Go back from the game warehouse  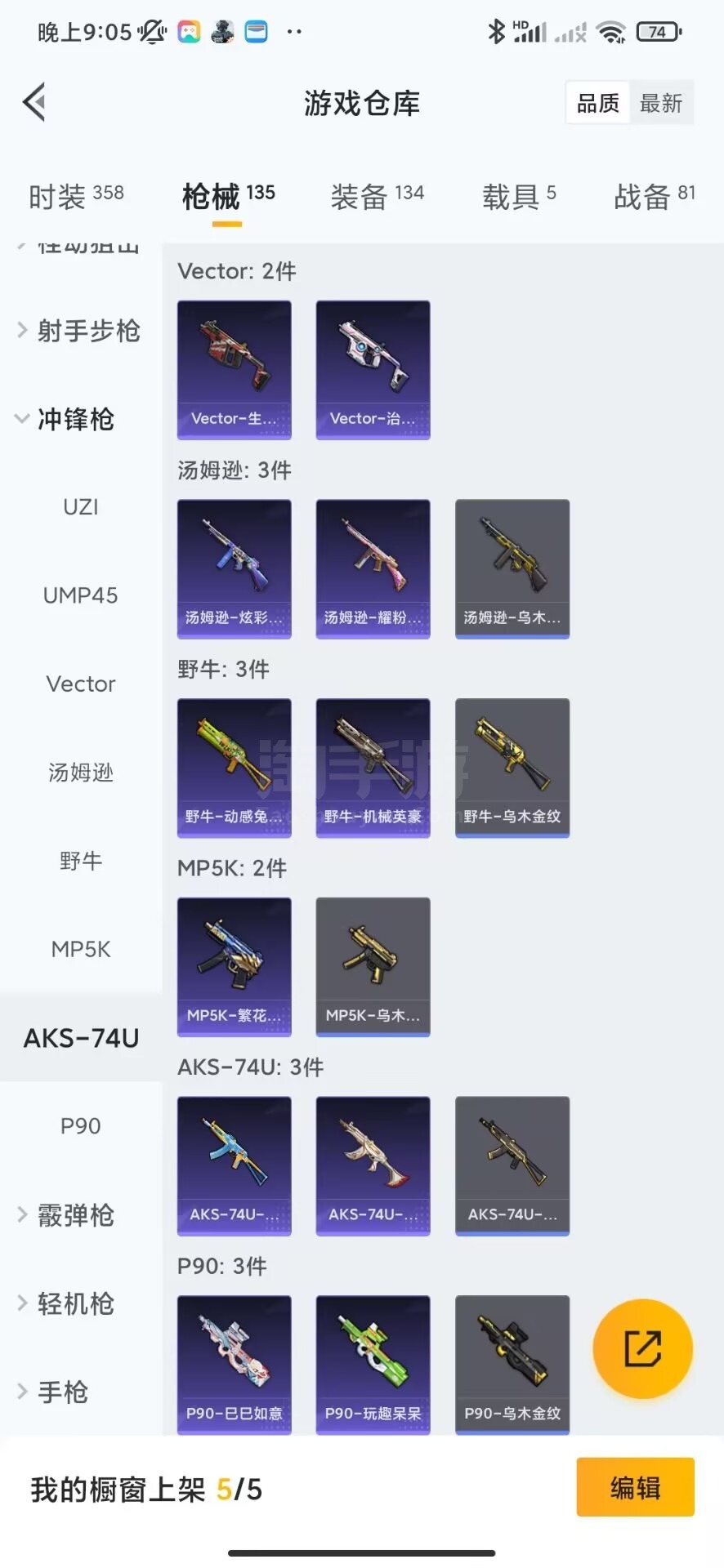click(x=34, y=102)
